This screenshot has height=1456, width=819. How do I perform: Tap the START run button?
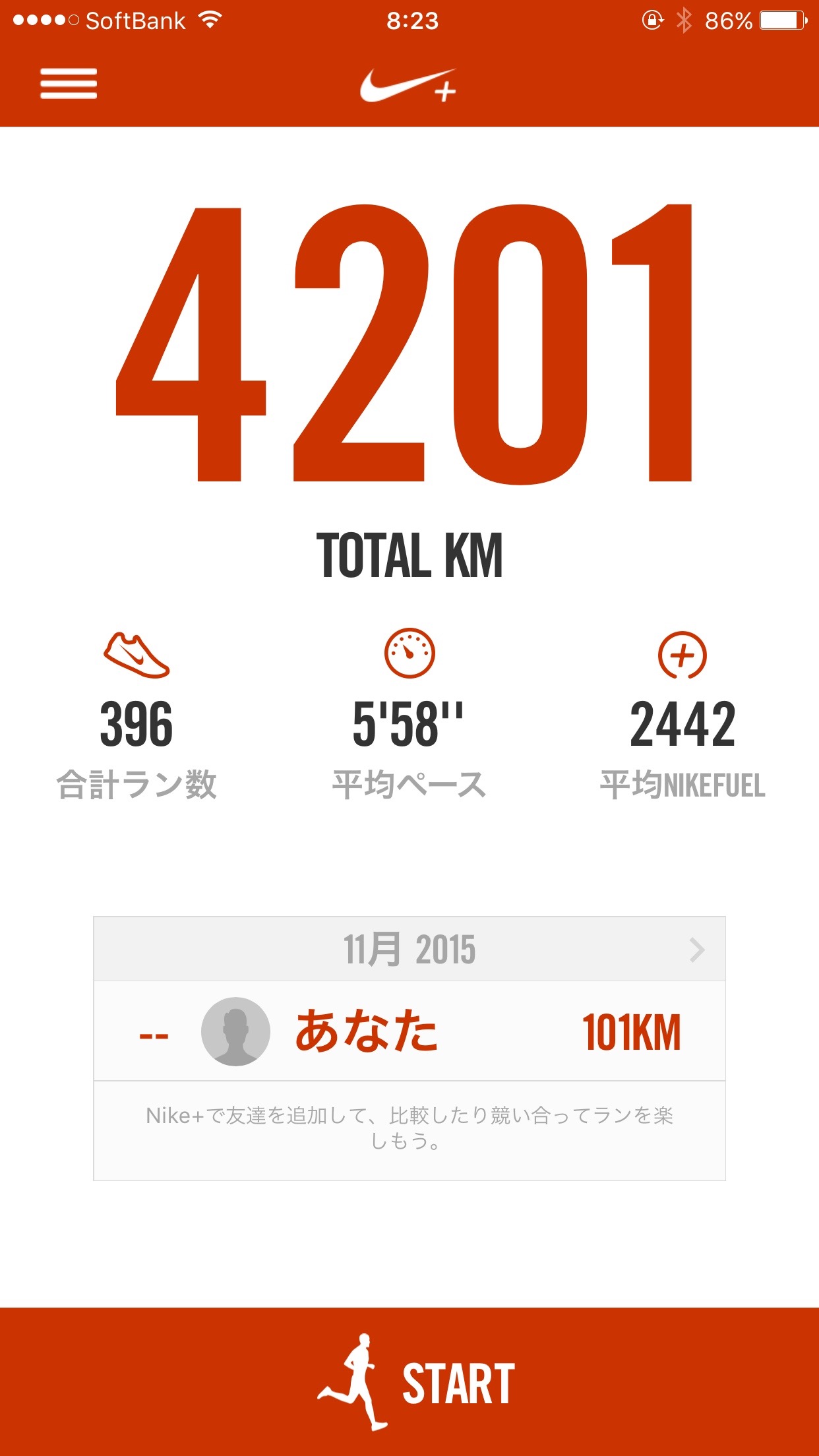409,1381
